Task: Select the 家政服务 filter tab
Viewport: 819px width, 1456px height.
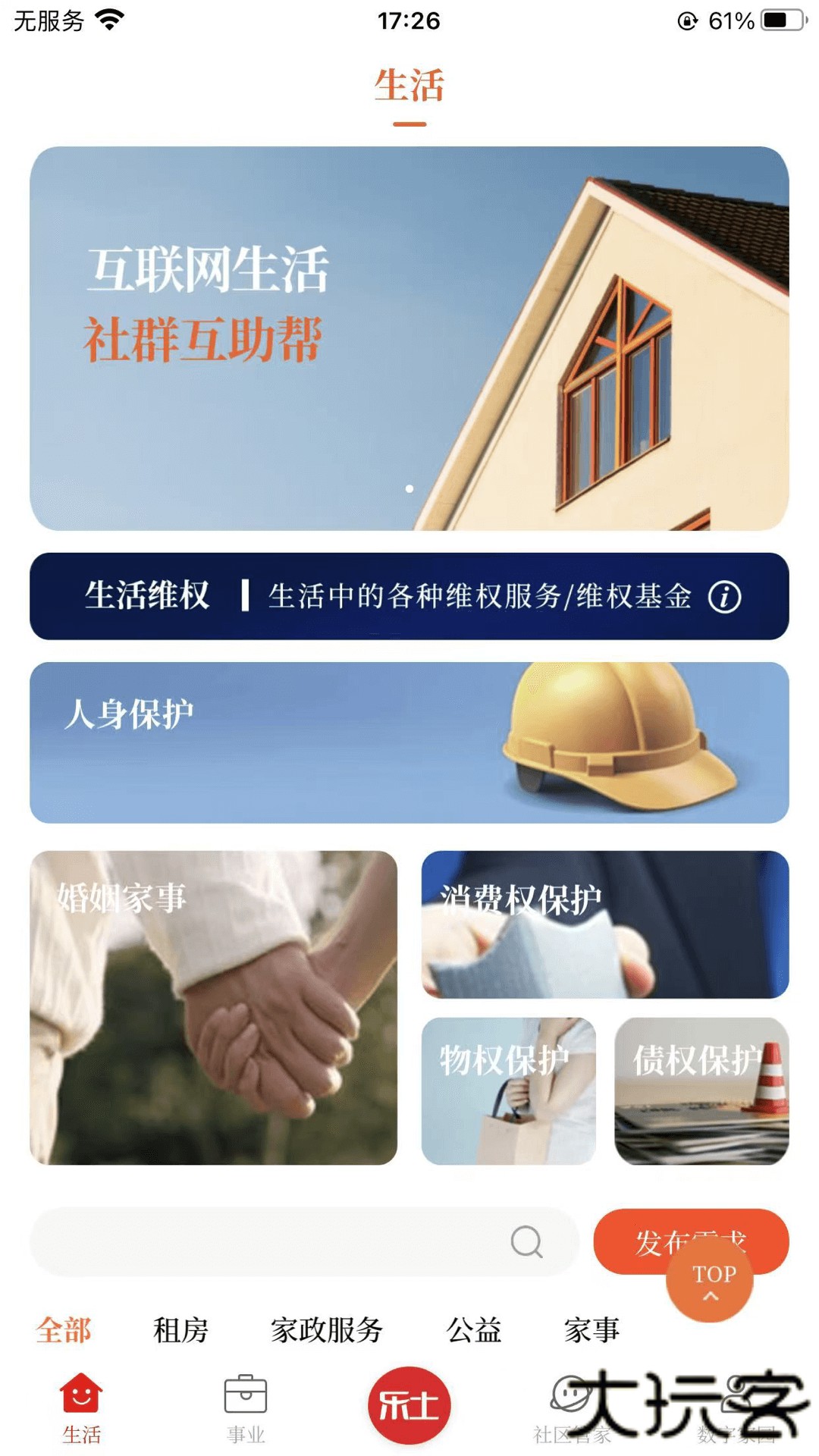Action: (x=328, y=1329)
